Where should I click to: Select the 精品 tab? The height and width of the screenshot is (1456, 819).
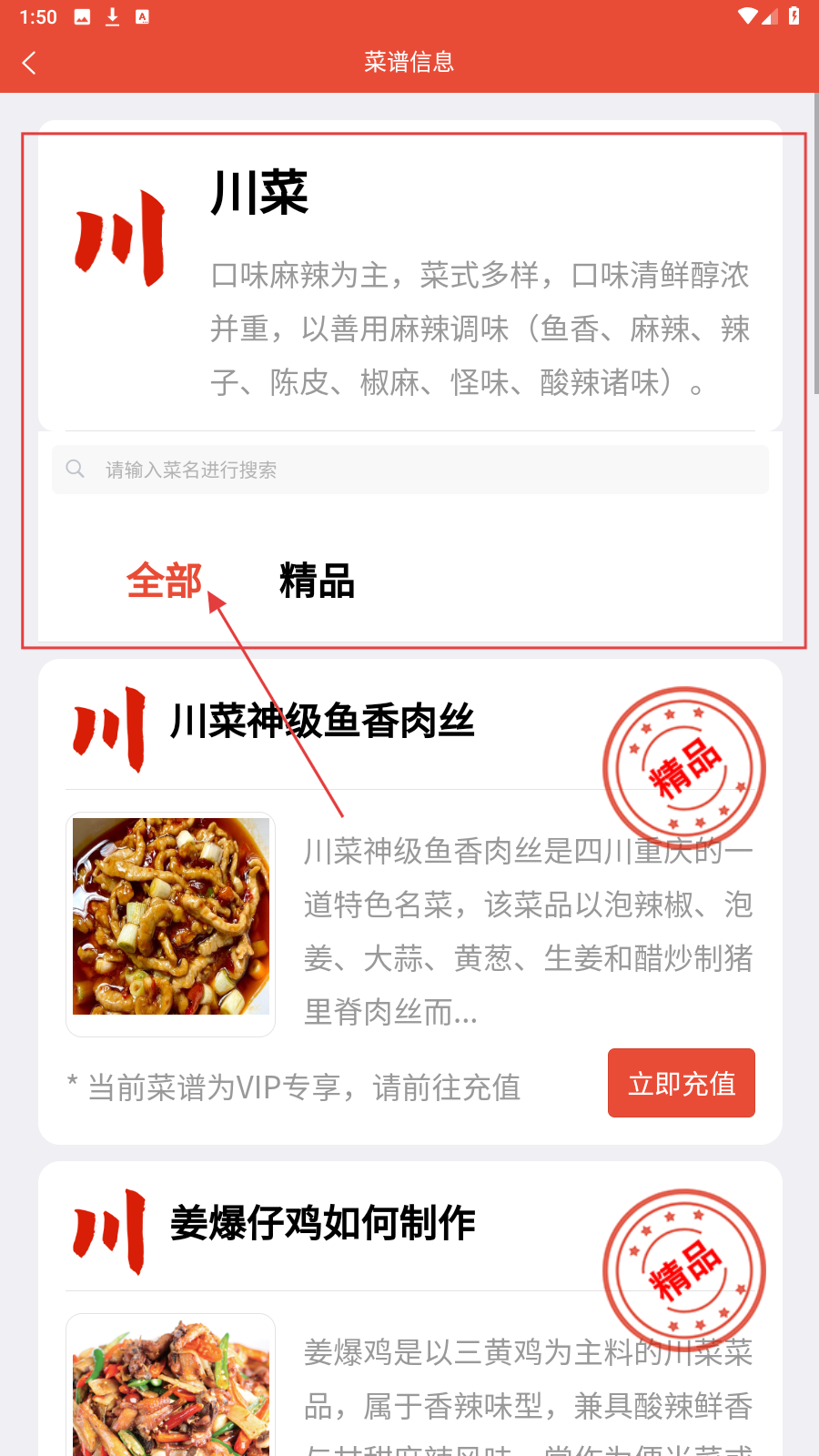pyautogui.click(x=317, y=581)
